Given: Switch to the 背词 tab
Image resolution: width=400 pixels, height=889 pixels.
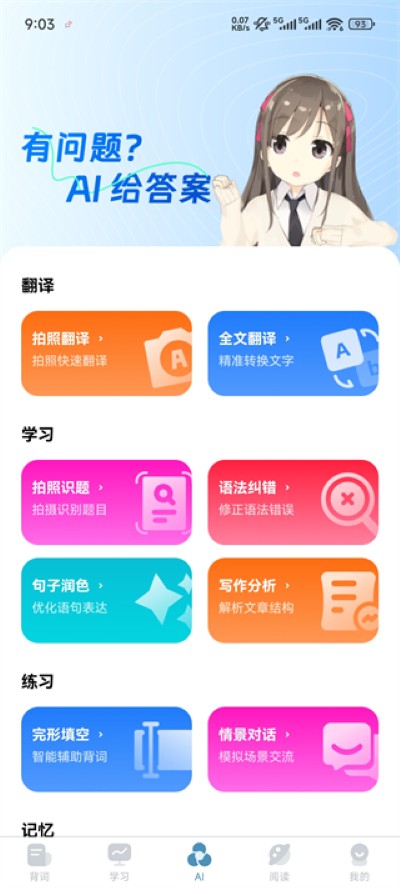Looking at the screenshot, I should point(40,862).
